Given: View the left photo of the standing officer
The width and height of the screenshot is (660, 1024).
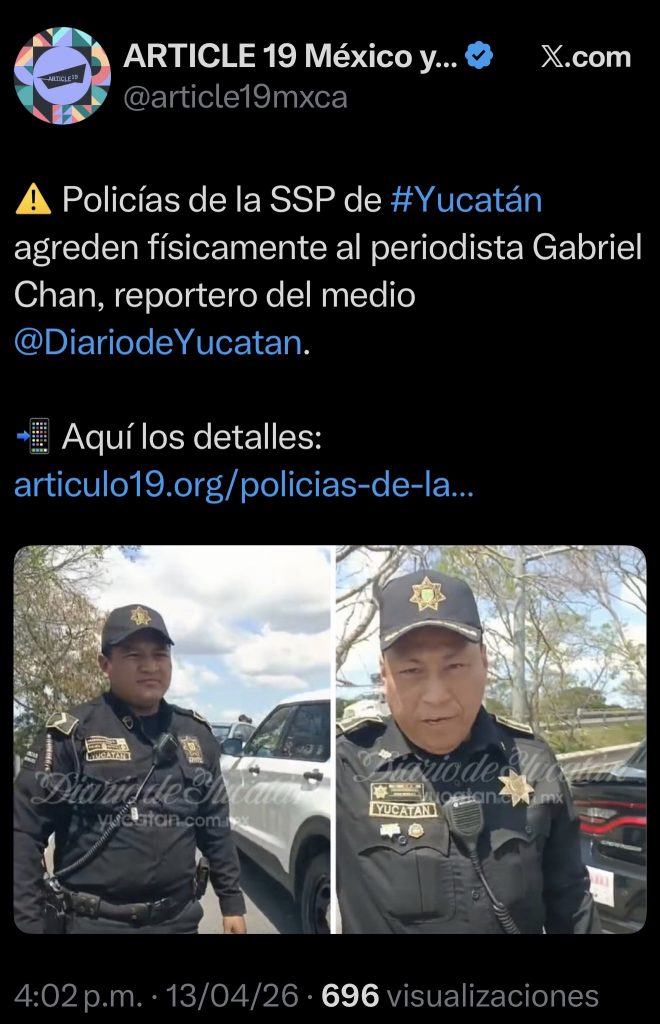Looking at the screenshot, I should pyautogui.click(x=172, y=739).
